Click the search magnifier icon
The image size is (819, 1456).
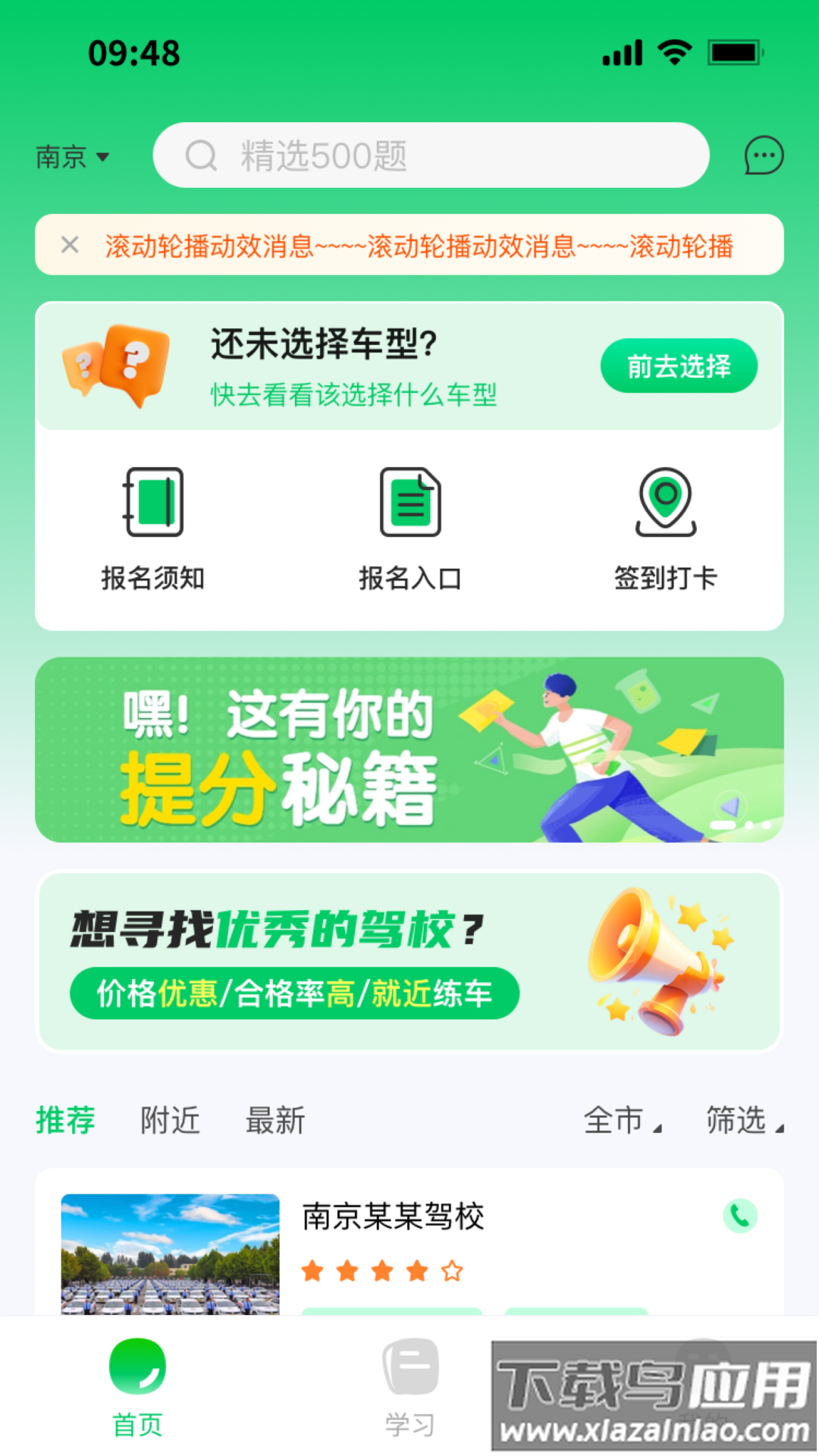(199, 155)
